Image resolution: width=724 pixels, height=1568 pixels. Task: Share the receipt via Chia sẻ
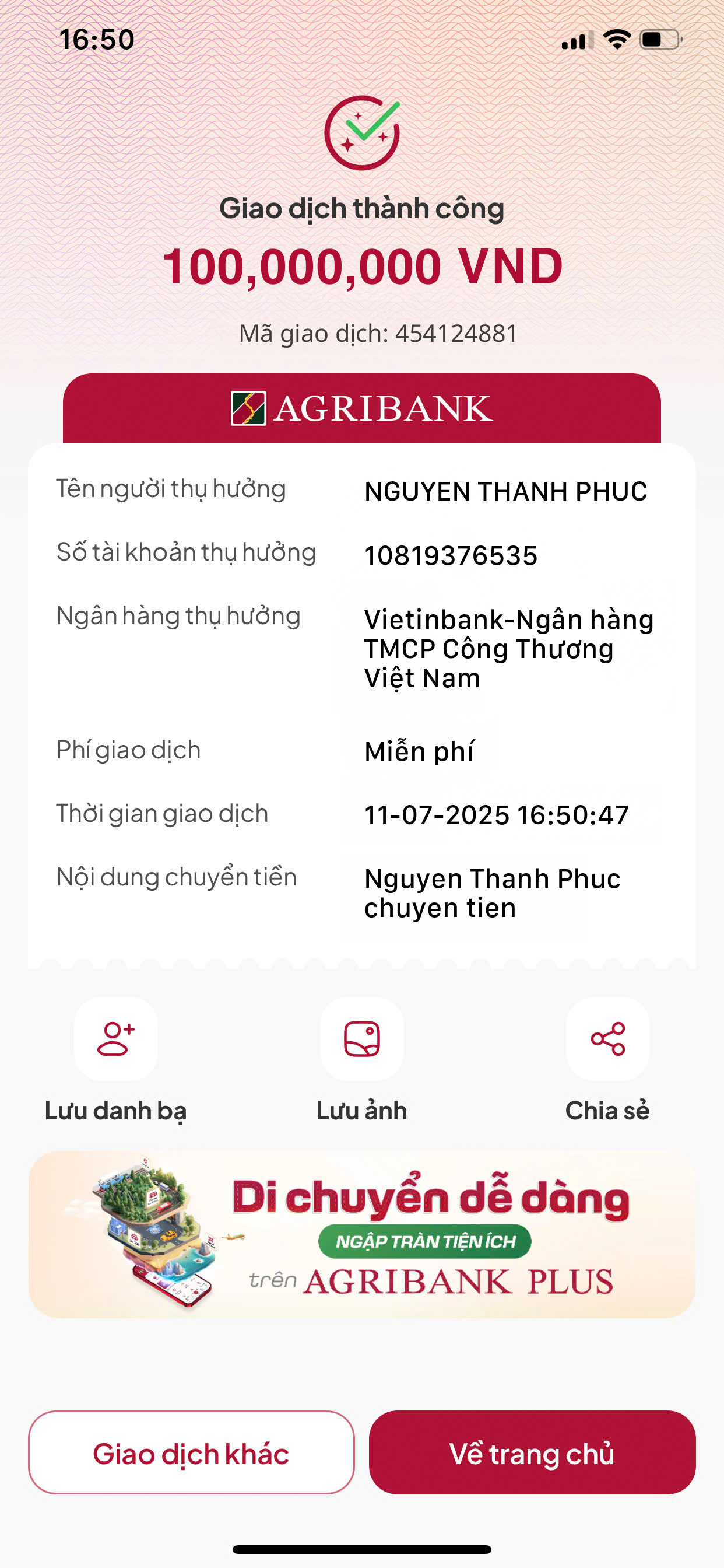pos(607,1039)
